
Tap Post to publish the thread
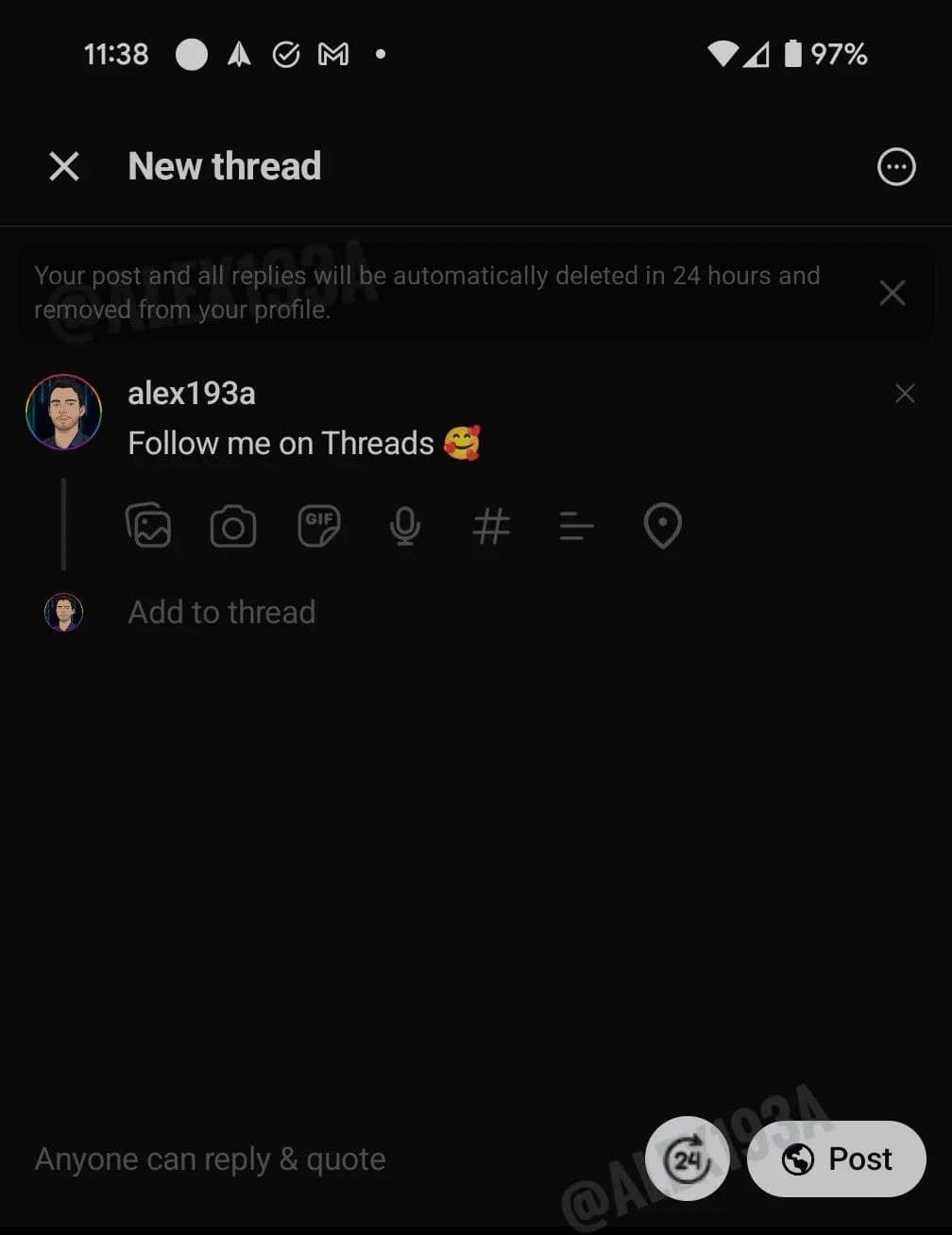pyautogui.click(x=835, y=1159)
